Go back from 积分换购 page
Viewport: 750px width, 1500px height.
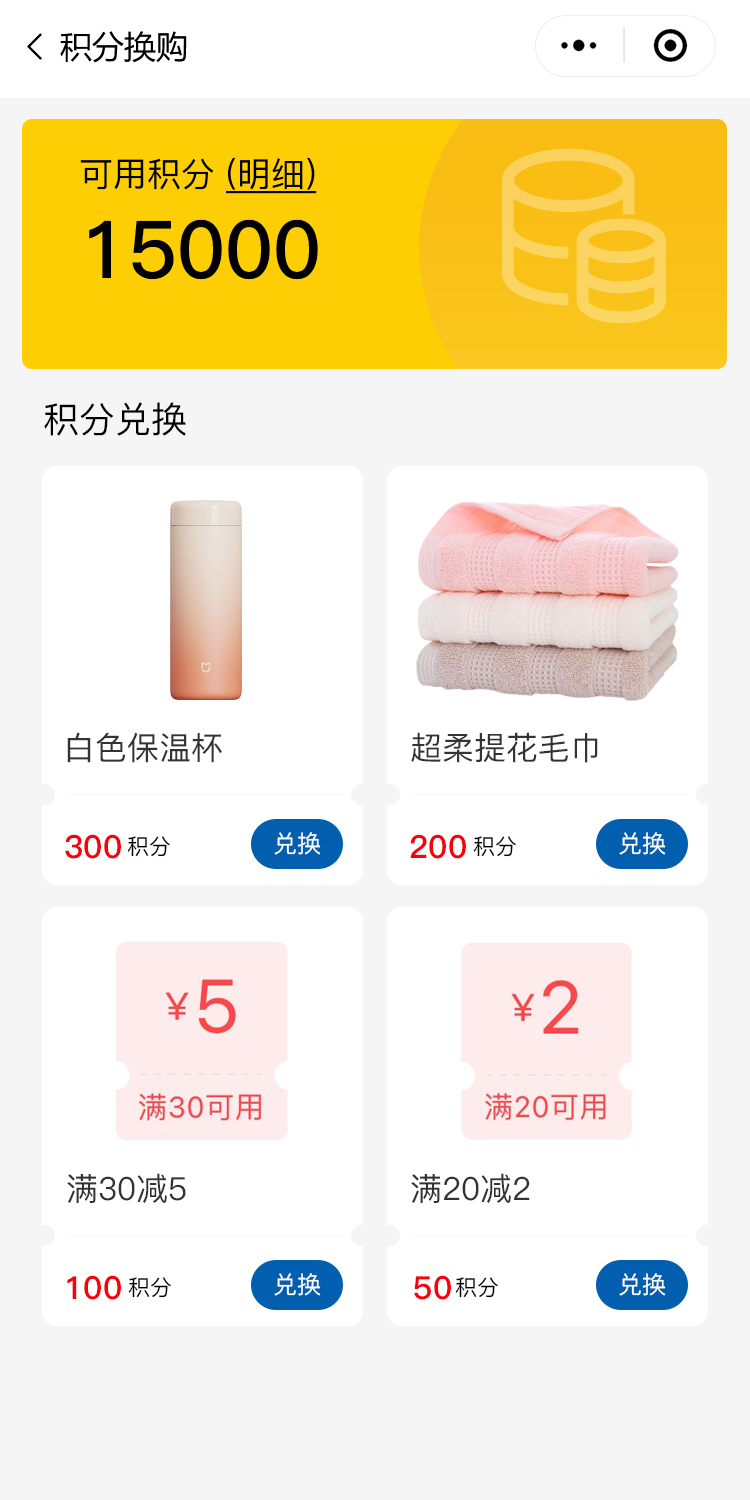click(x=36, y=47)
